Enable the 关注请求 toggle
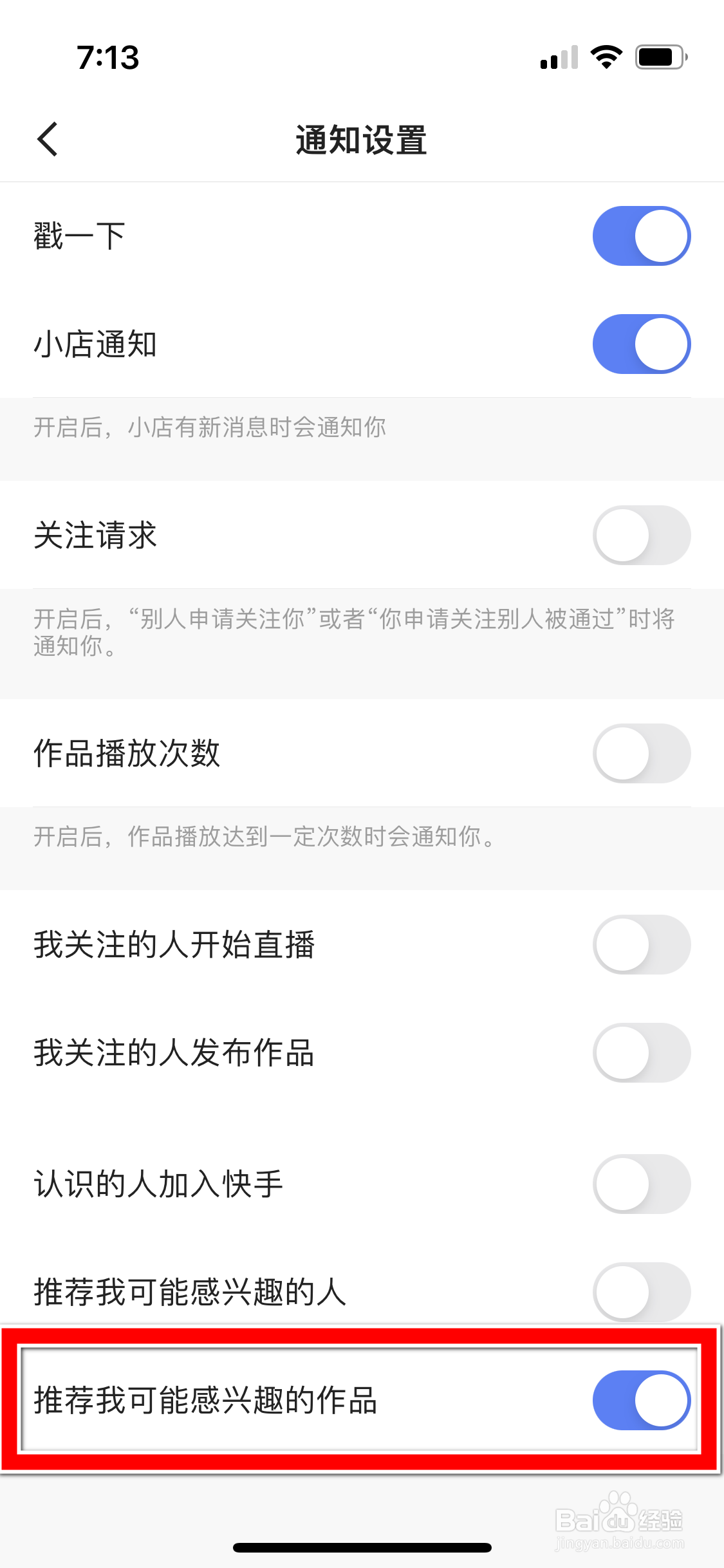724x1568 pixels. 642,535
